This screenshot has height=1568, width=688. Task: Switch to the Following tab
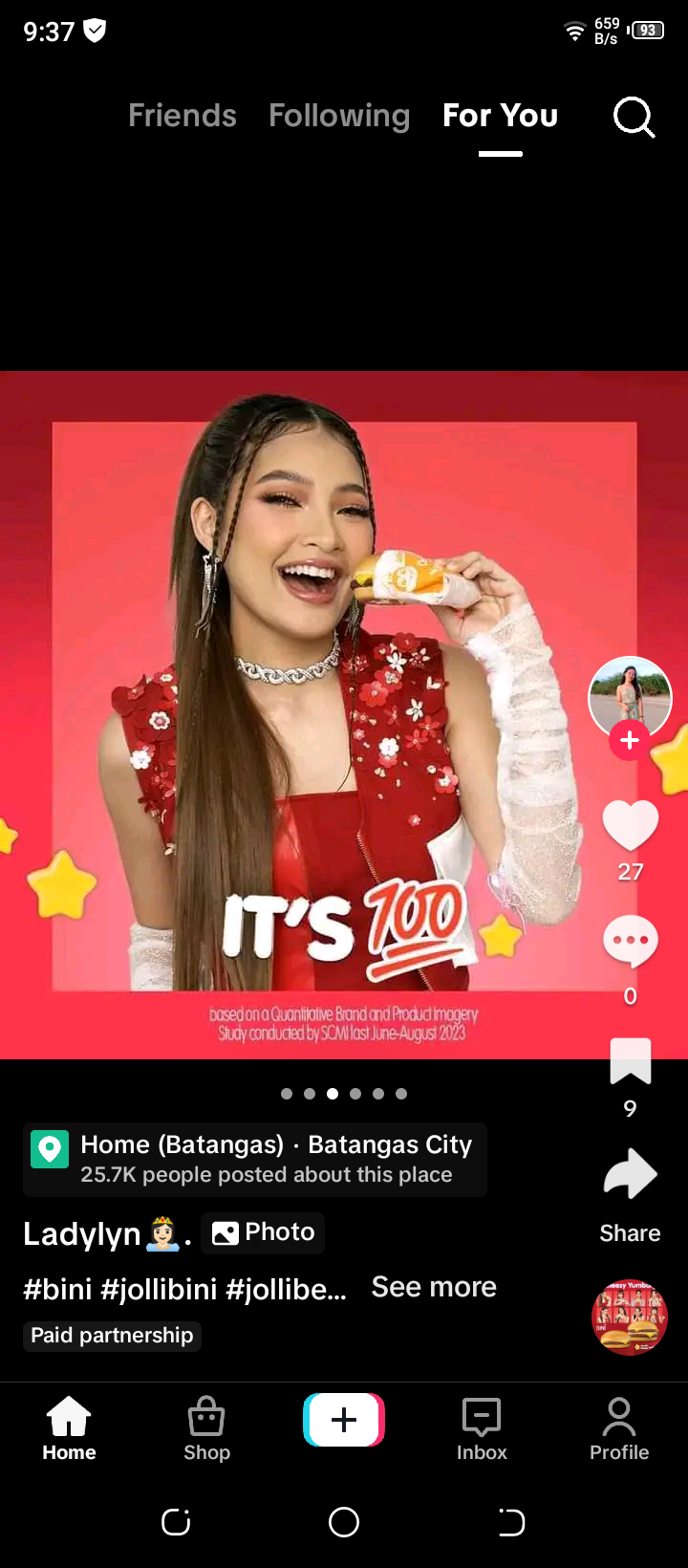[x=339, y=116]
